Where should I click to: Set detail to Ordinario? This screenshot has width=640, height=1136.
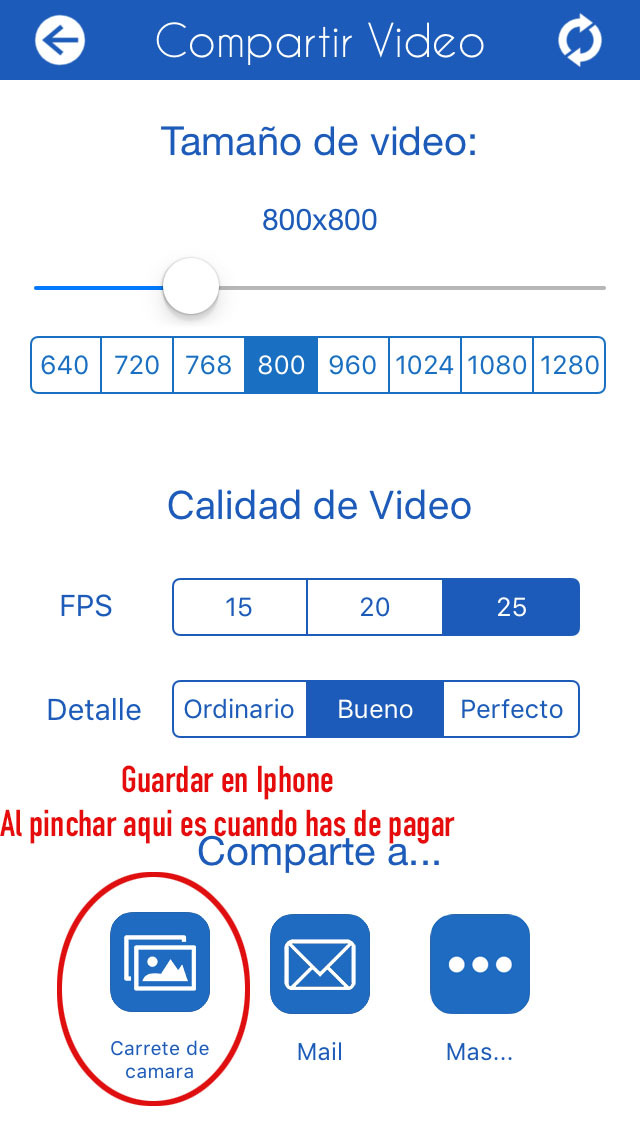[x=240, y=709]
